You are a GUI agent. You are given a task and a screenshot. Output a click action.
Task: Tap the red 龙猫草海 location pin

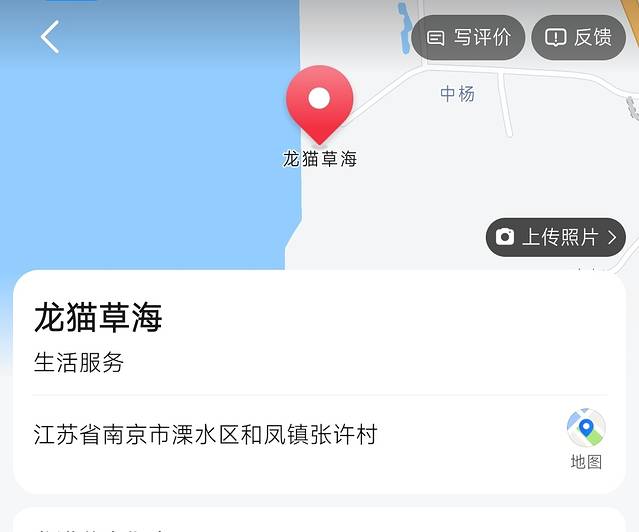pyautogui.click(x=319, y=101)
